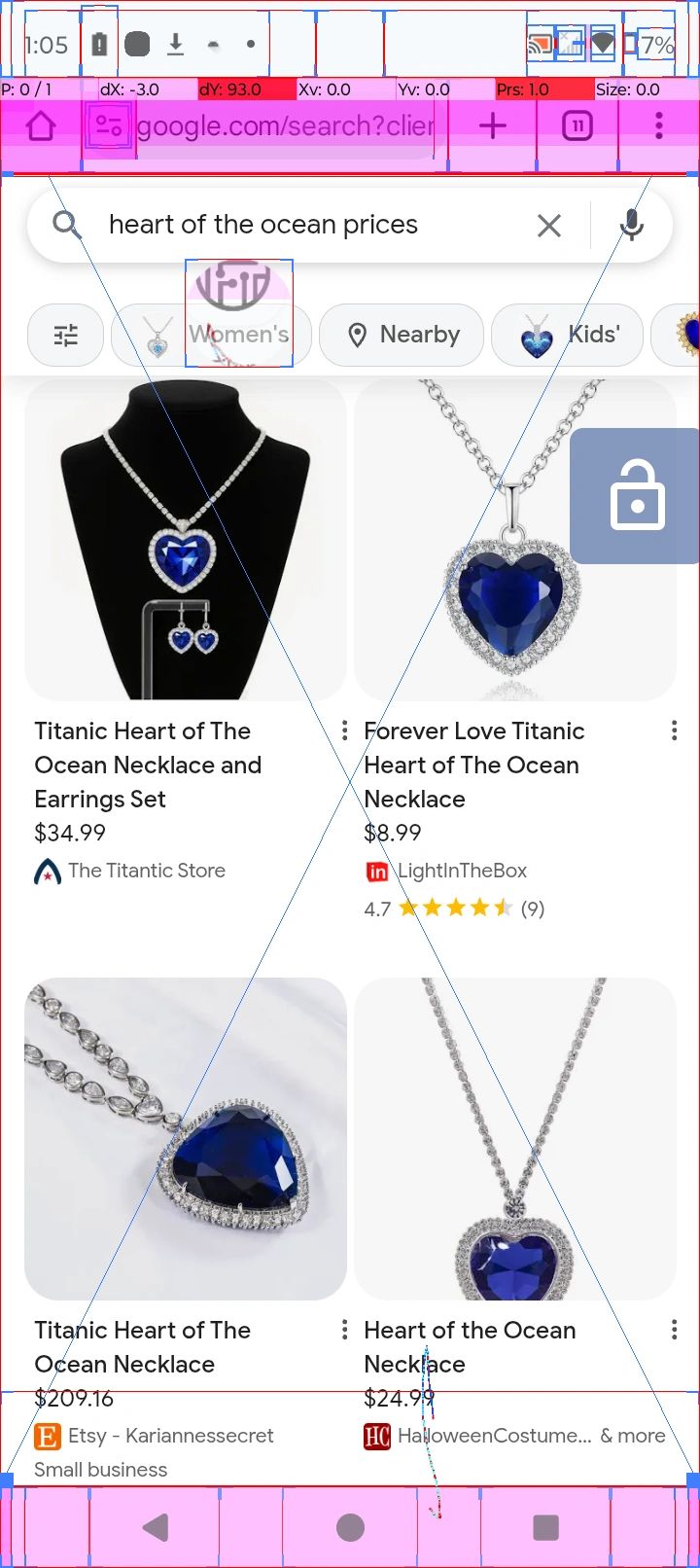Viewport: 700px width, 1568px height.
Task: Open Chrome overflow menu
Action: (x=658, y=126)
